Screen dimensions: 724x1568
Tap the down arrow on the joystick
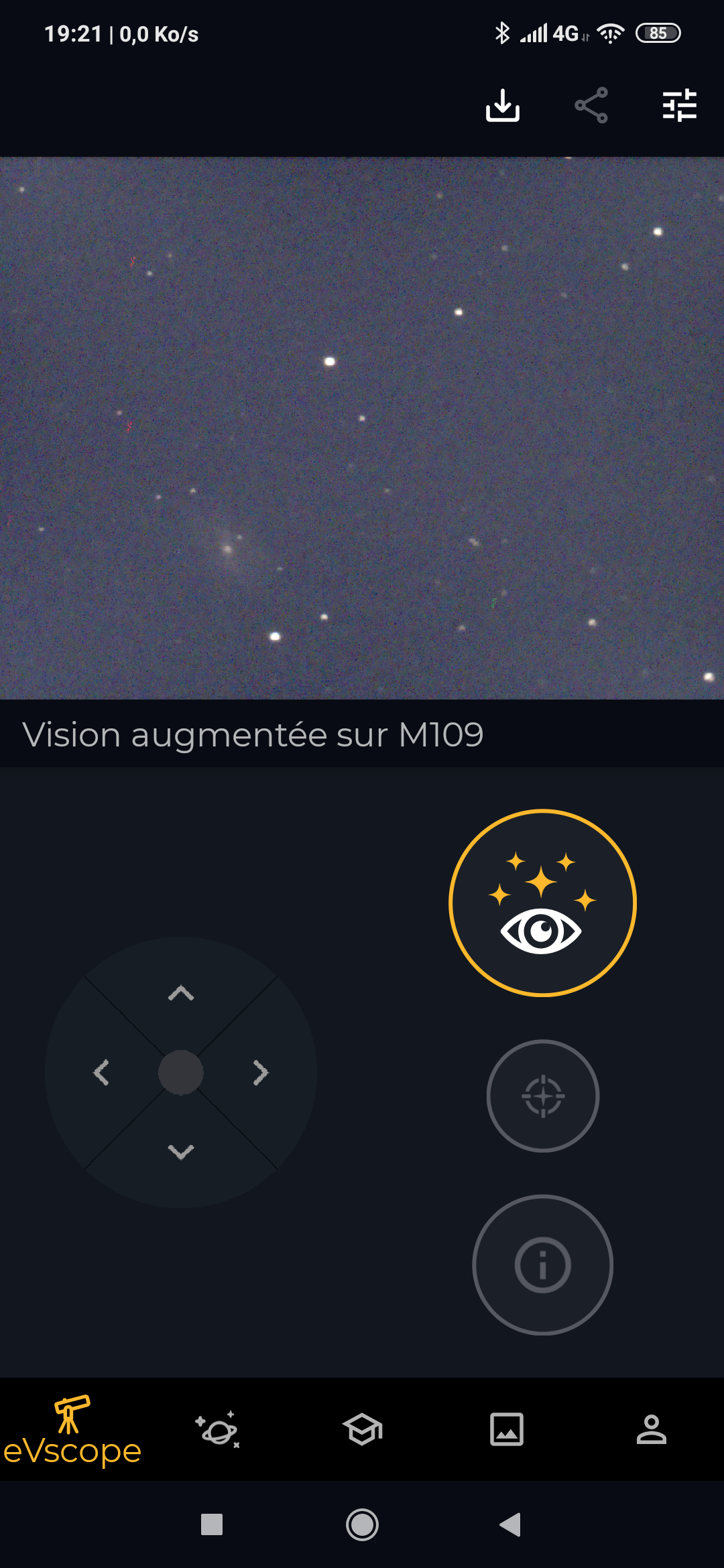click(181, 1152)
